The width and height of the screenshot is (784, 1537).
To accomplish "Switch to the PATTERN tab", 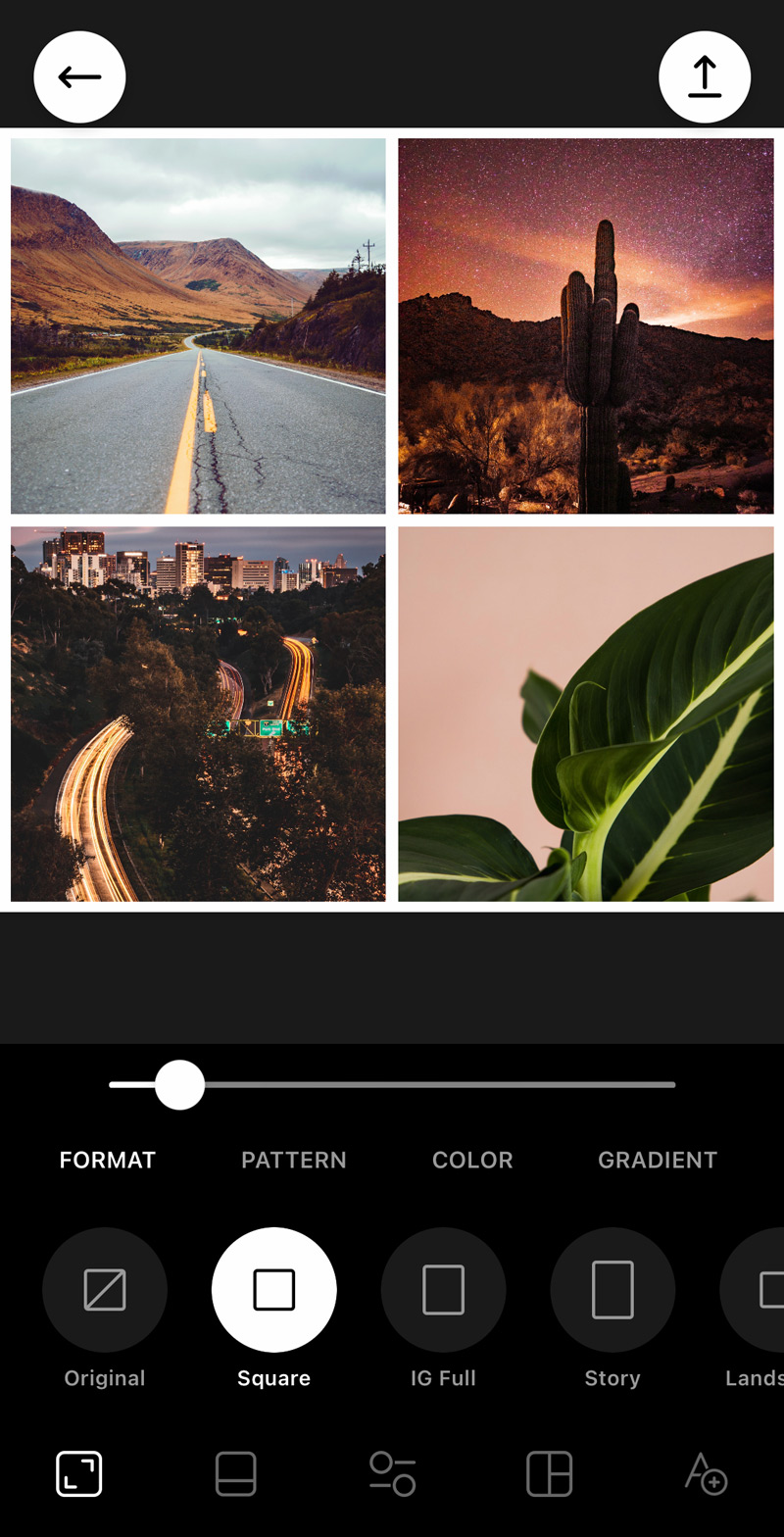I will click(x=294, y=1160).
